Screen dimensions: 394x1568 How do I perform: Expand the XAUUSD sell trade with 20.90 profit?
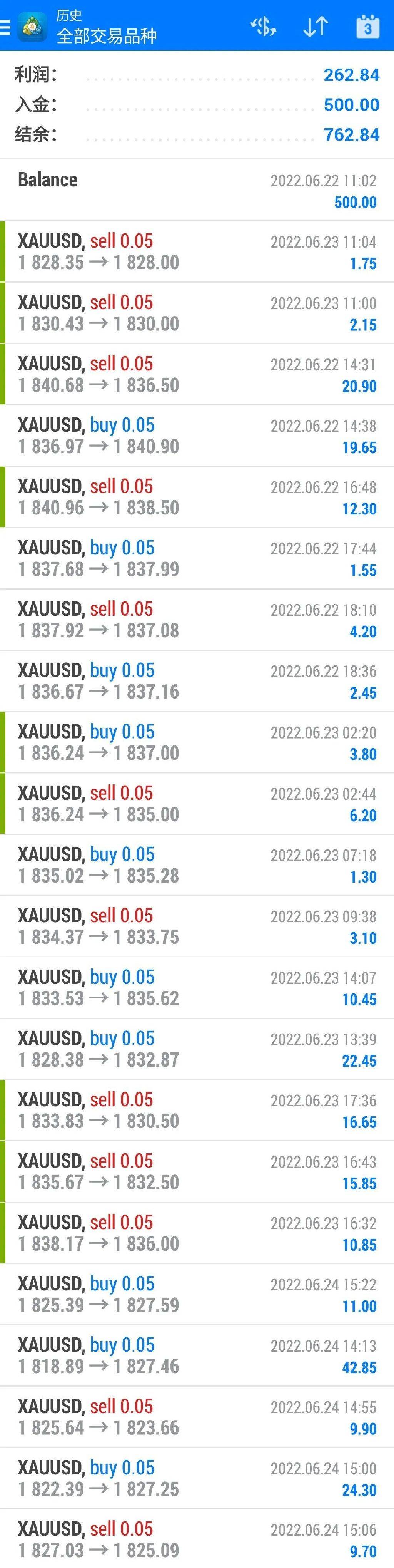[x=197, y=374]
